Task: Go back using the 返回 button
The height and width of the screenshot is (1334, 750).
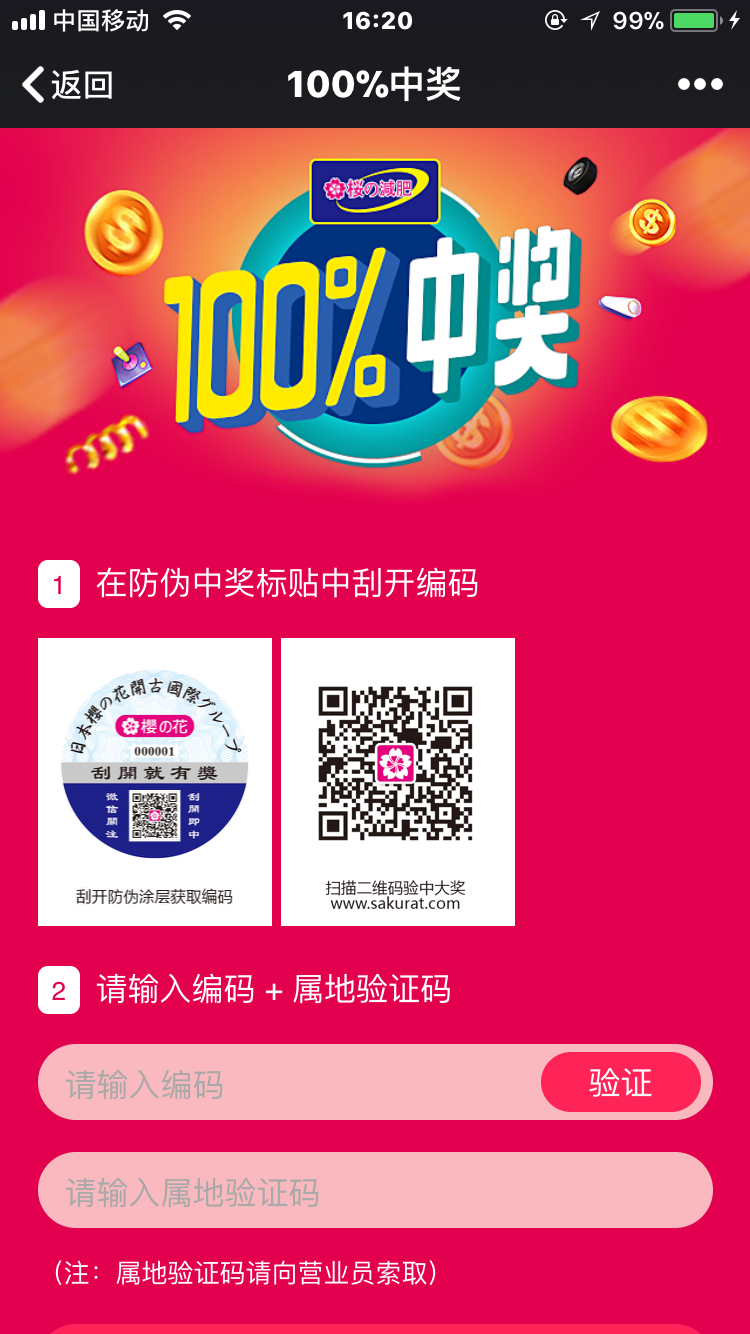Action: (68, 85)
